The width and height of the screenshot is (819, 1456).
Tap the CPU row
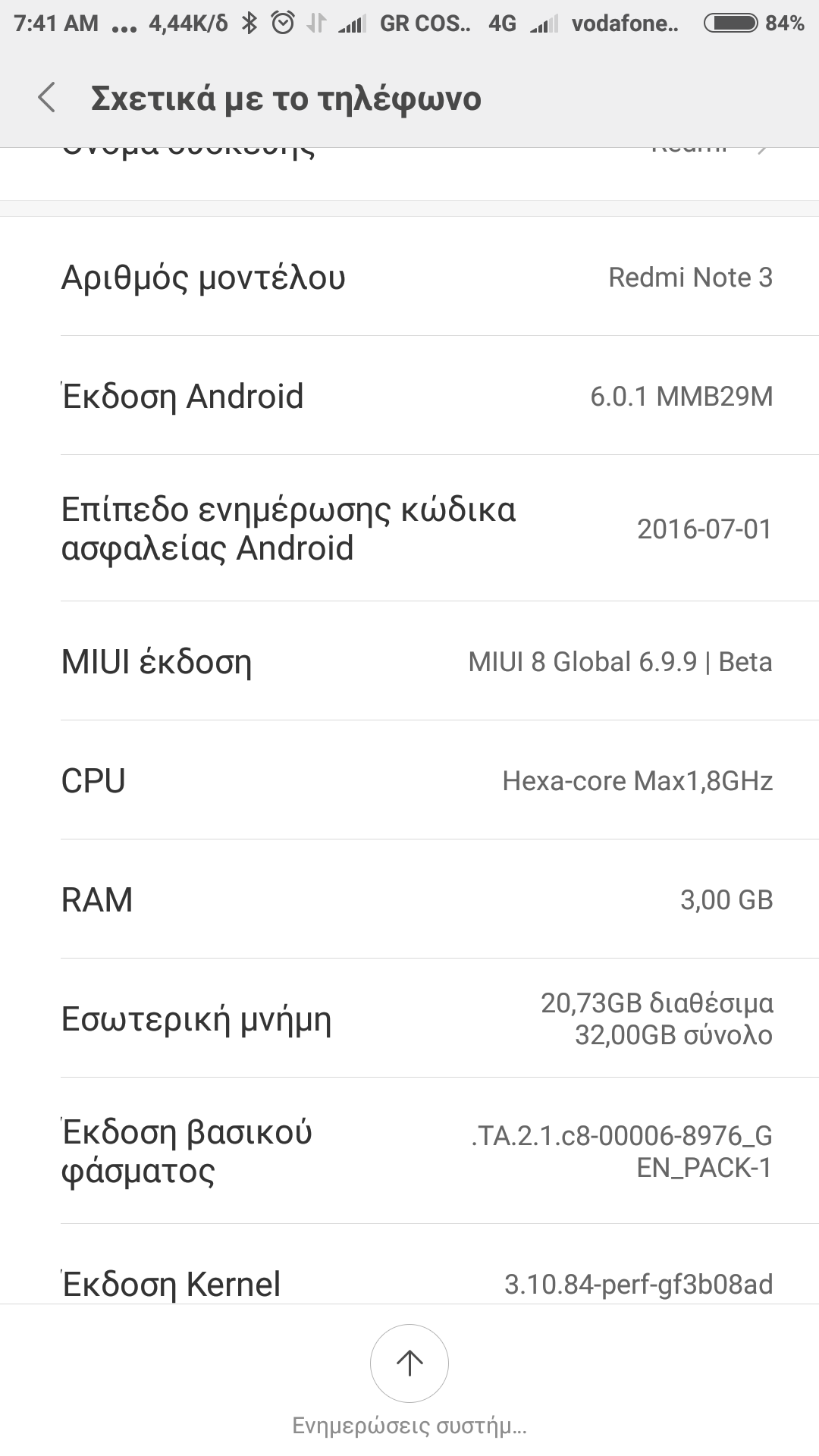(x=409, y=780)
